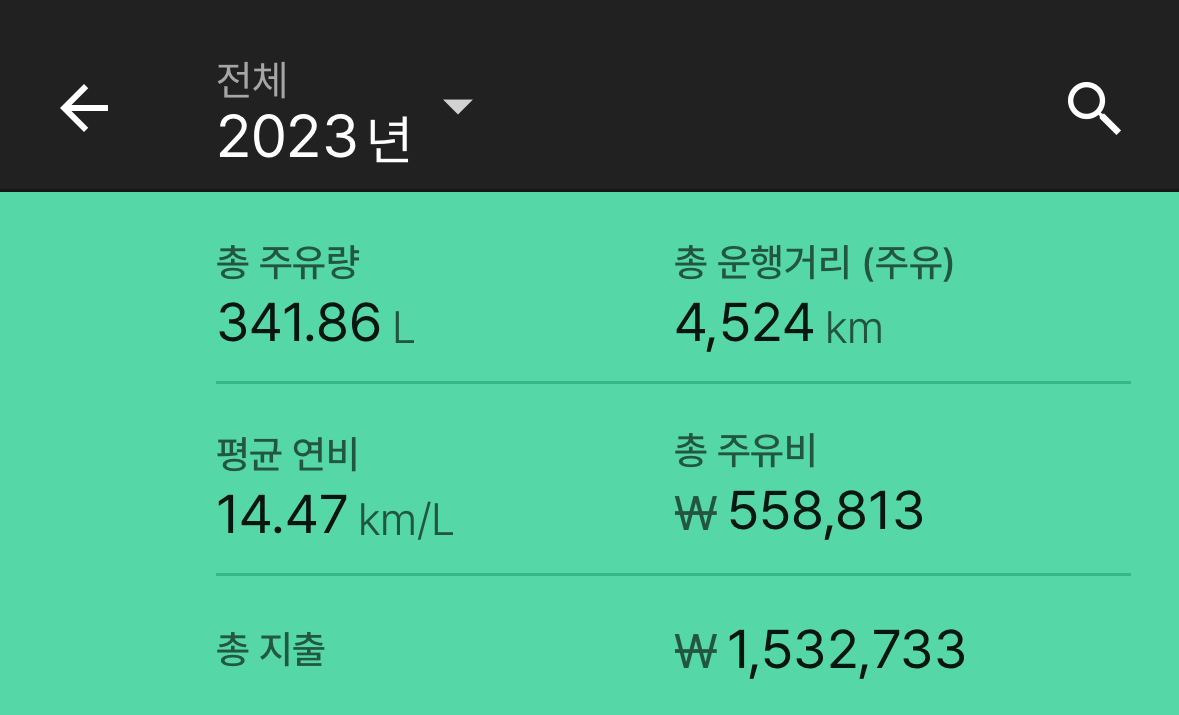Go back using the arrow icon
Screen dimensions: 1179x715
click(84, 108)
